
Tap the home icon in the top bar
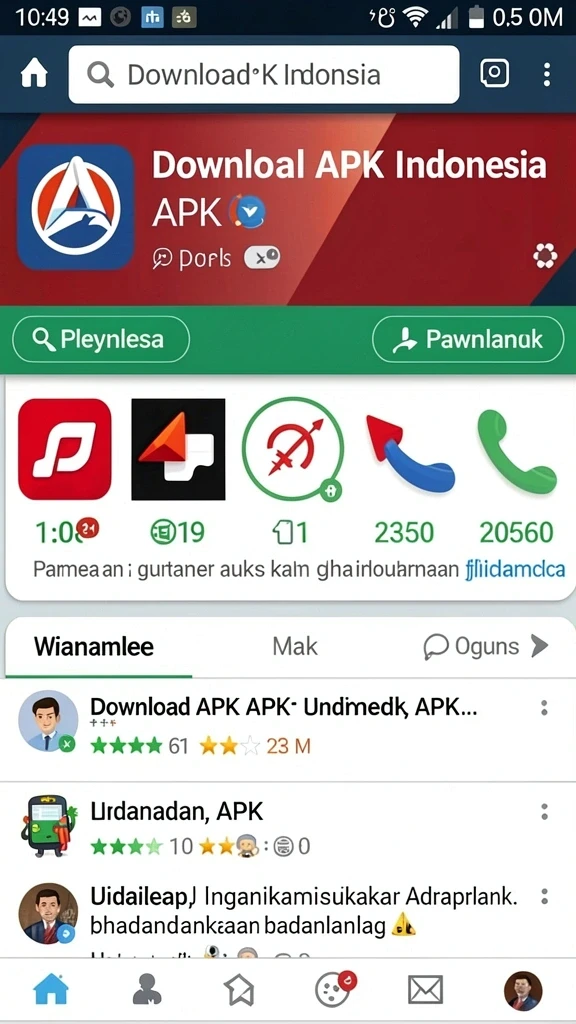point(34,74)
